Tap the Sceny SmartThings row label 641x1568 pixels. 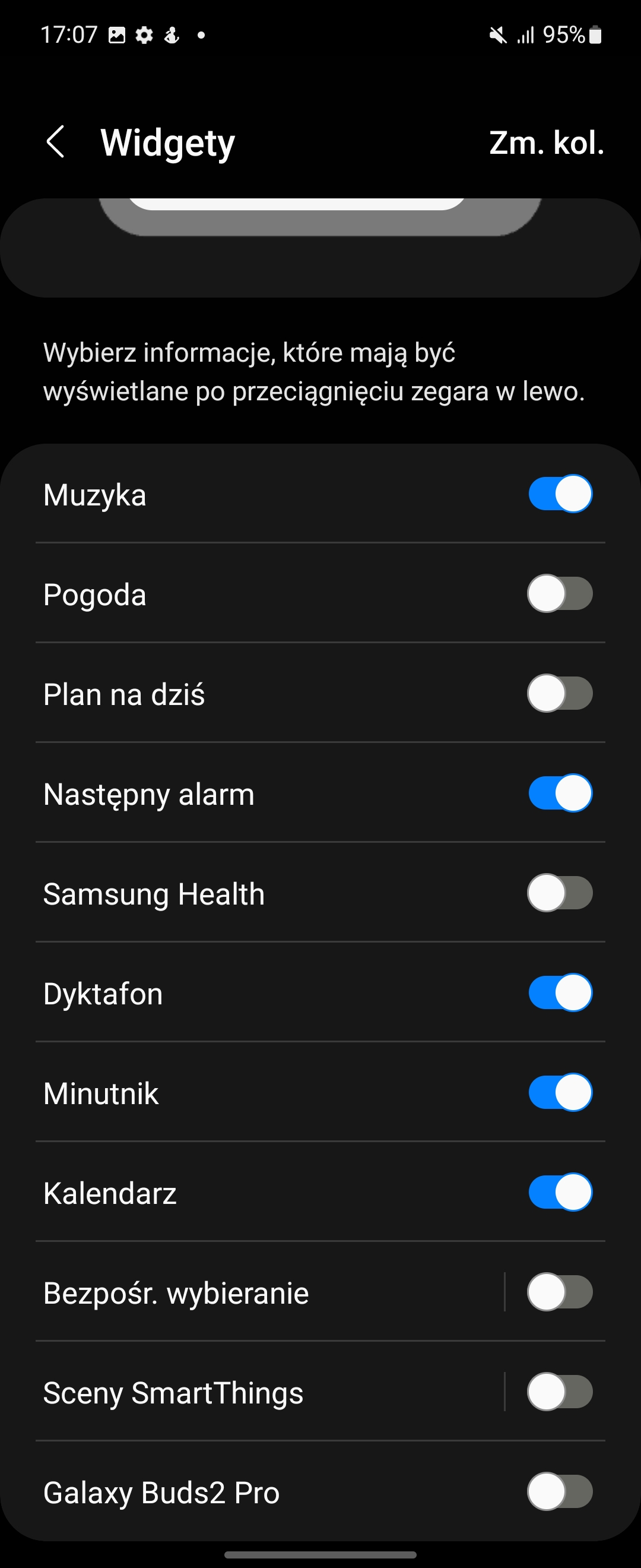point(173,1392)
